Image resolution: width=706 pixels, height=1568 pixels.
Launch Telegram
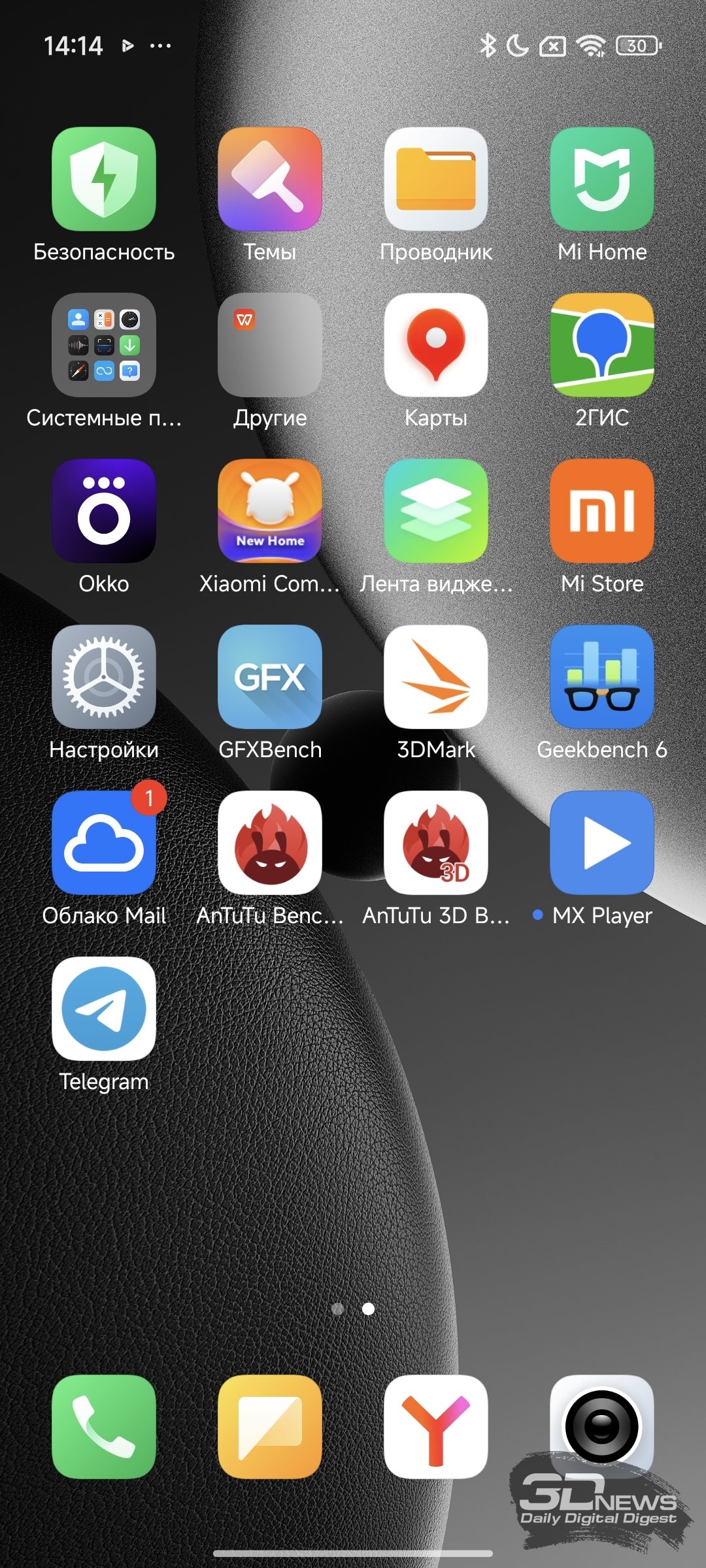tap(104, 1009)
